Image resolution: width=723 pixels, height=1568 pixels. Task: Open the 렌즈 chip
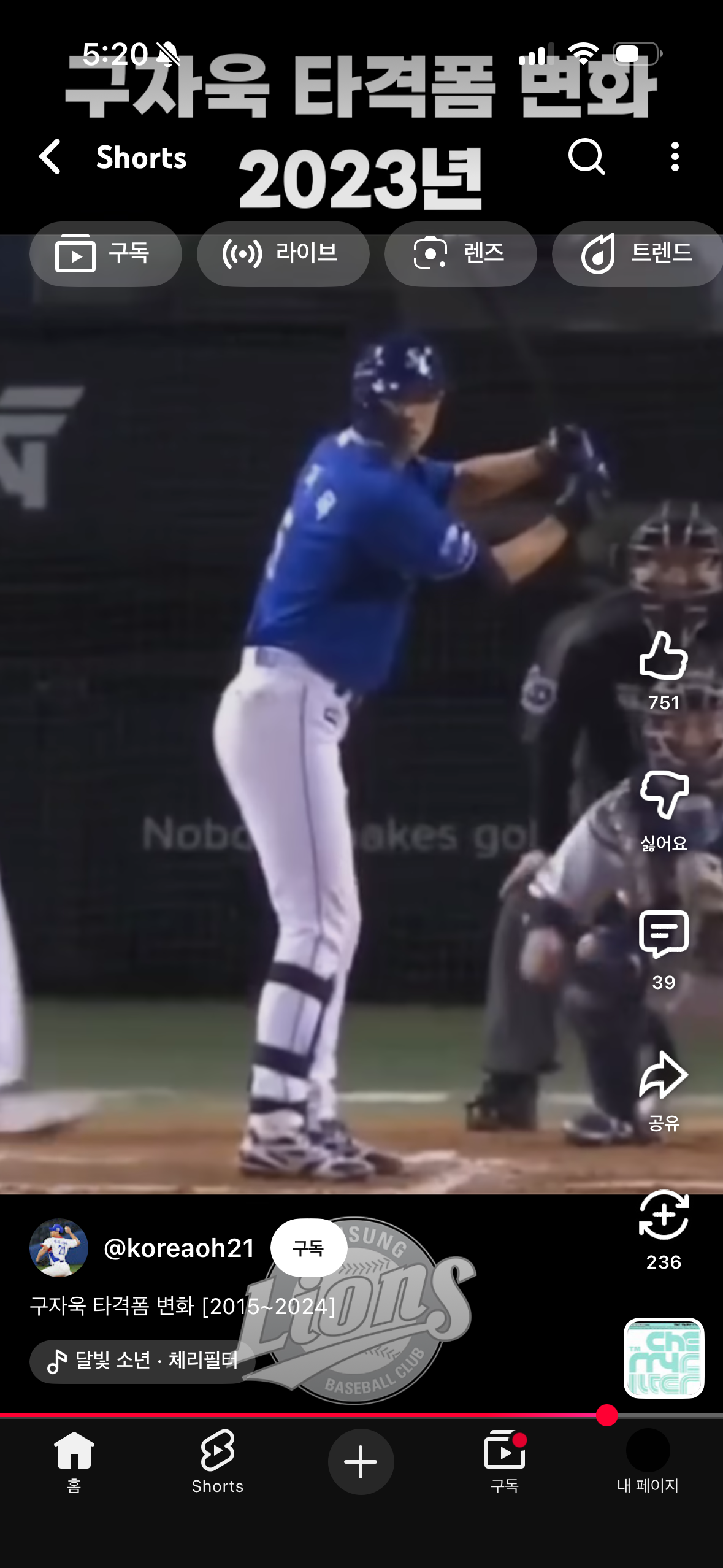click(x=460, y=254)
